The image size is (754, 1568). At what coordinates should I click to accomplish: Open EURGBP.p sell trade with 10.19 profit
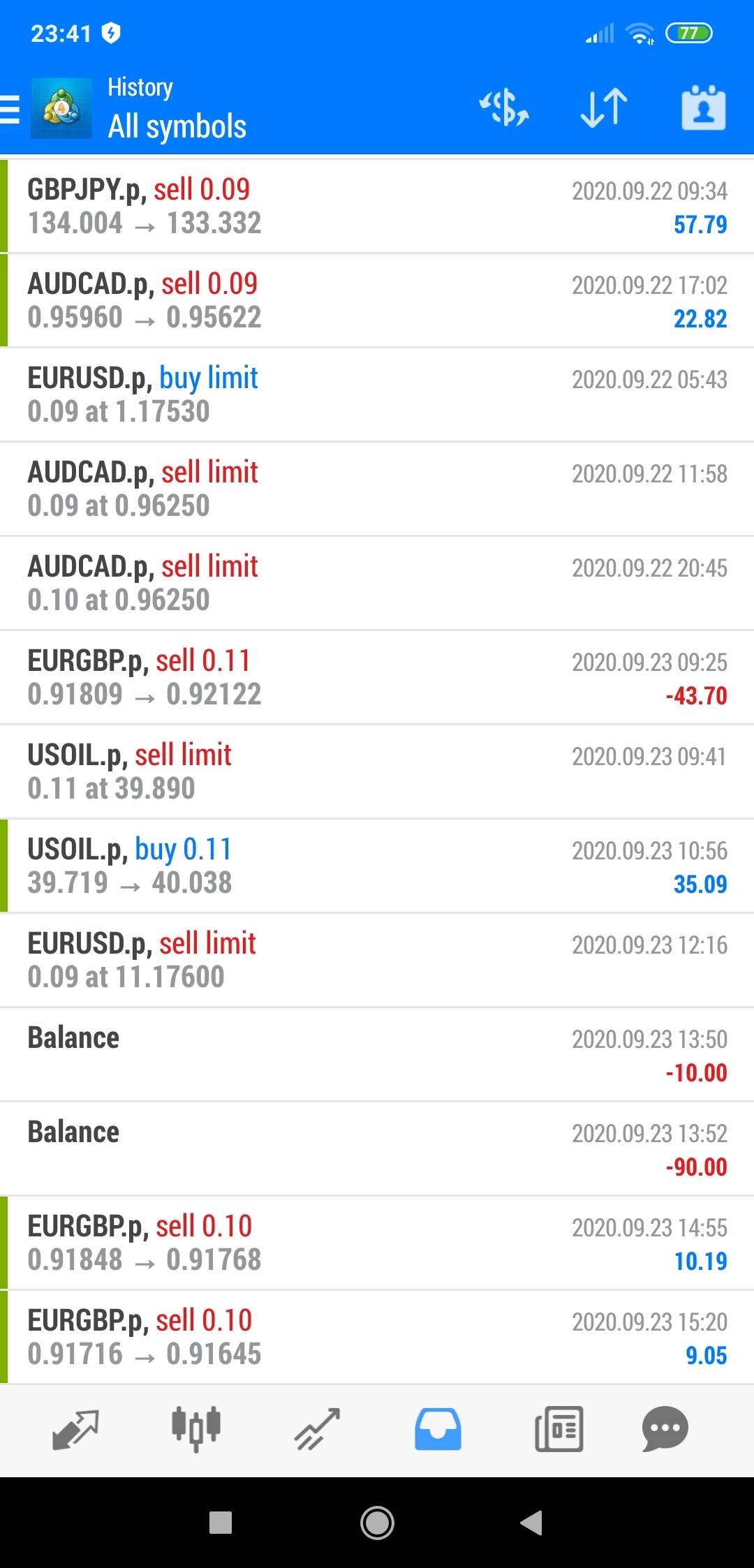click(377, 1243)
